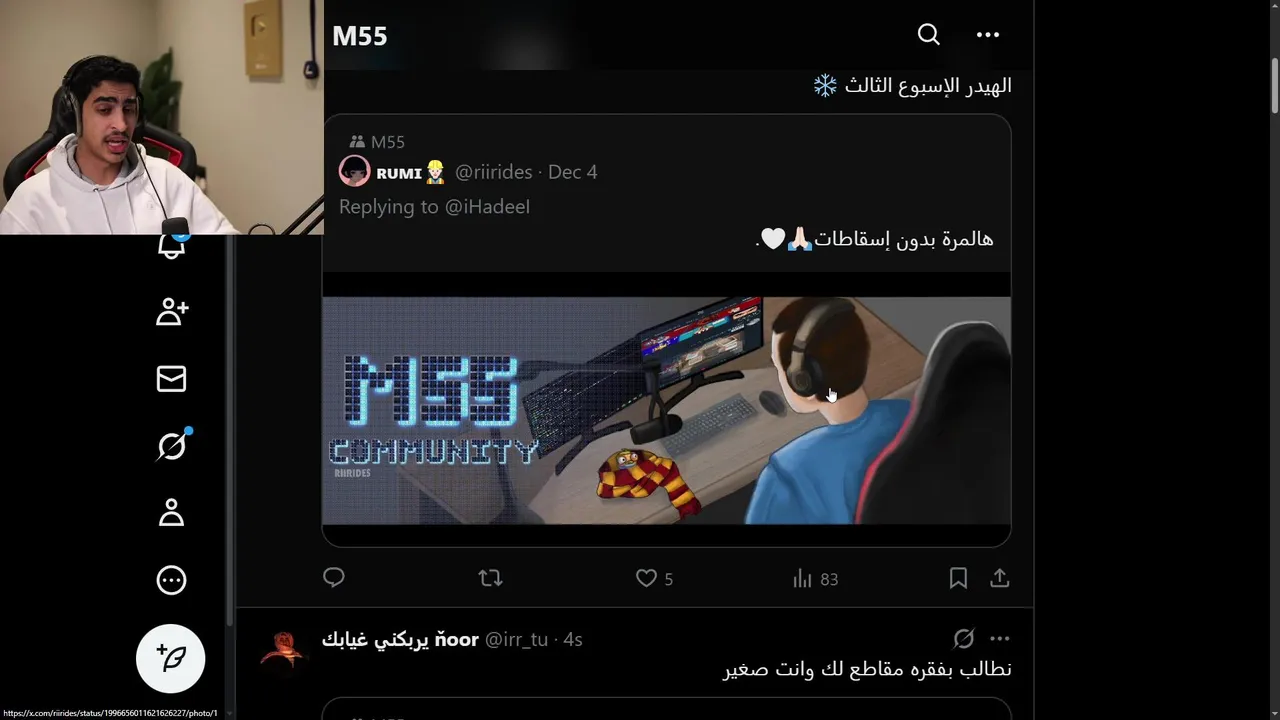Share the post with 83 views

[x=999, y=578]
